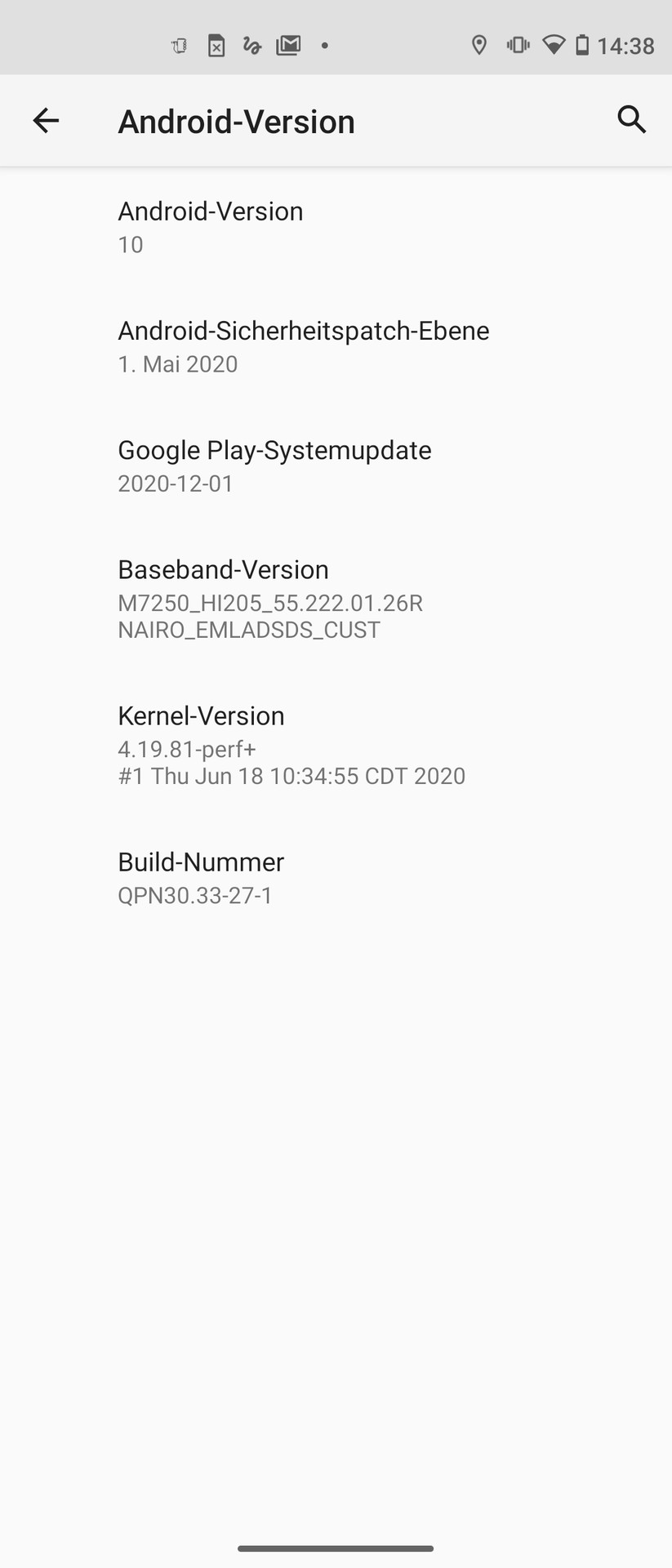
Task: Open Google Play-Systemupdate entry
Action: (336, 465)
